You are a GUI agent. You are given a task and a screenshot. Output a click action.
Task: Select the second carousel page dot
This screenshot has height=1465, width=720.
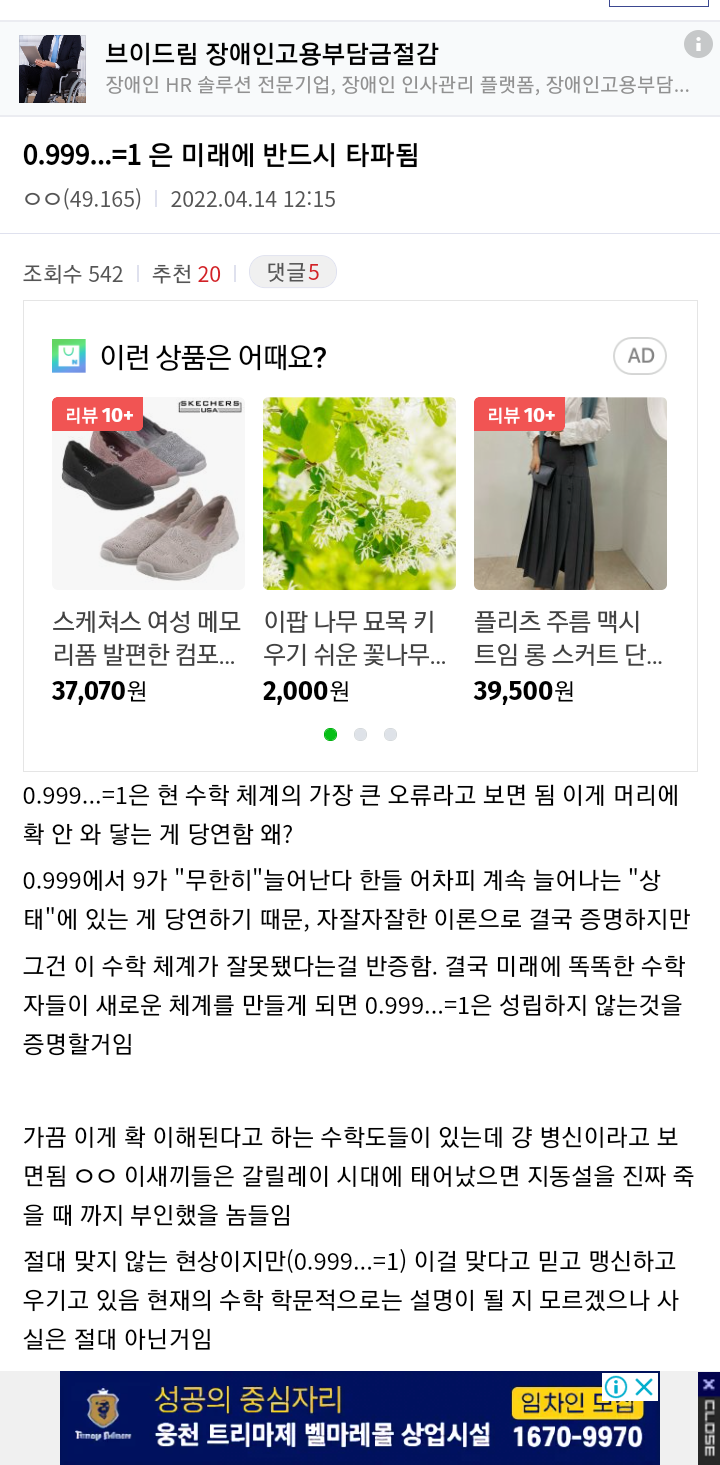(360, 734)
